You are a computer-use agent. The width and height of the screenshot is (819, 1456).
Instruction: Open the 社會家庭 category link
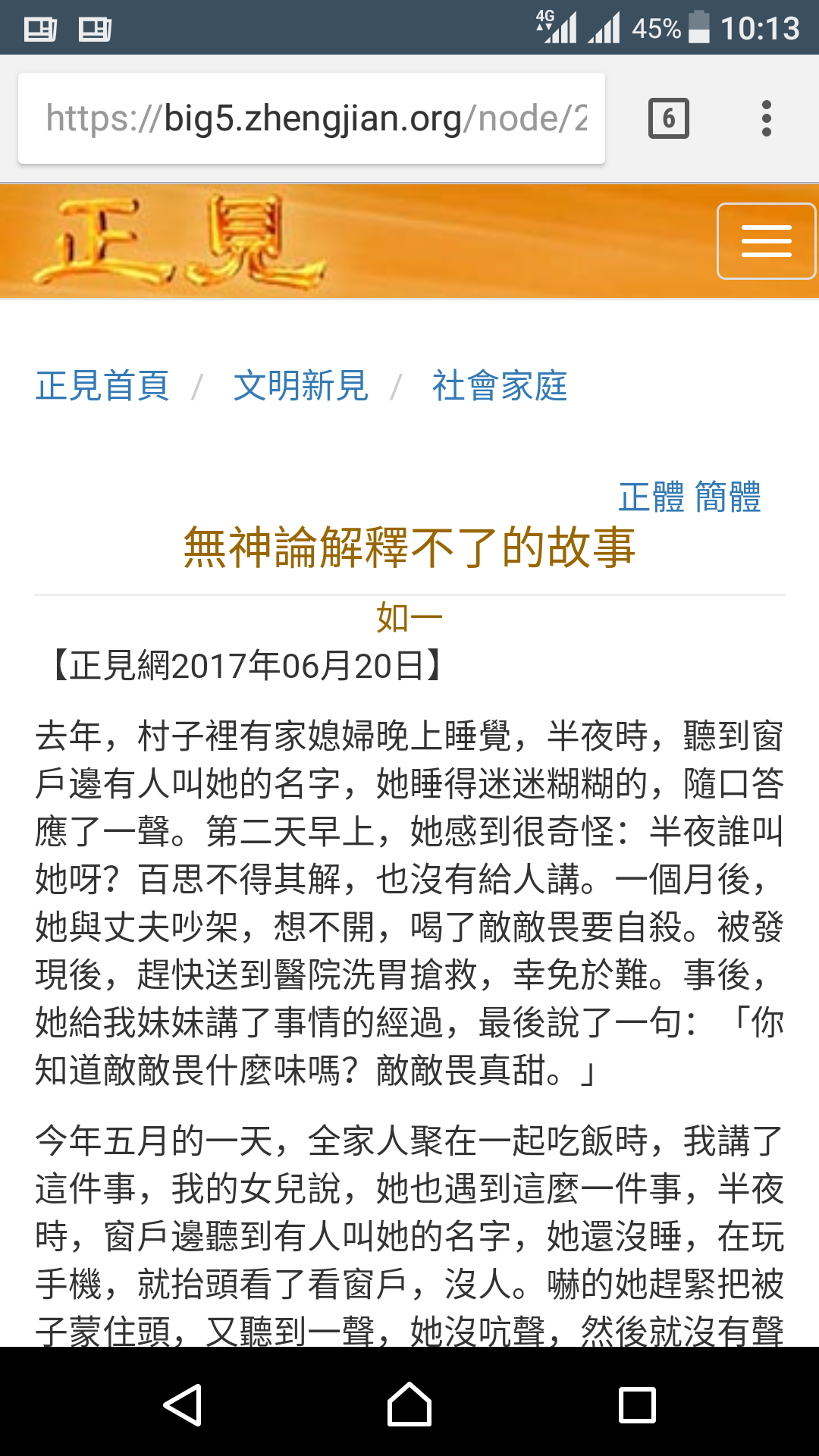point(500,386)
